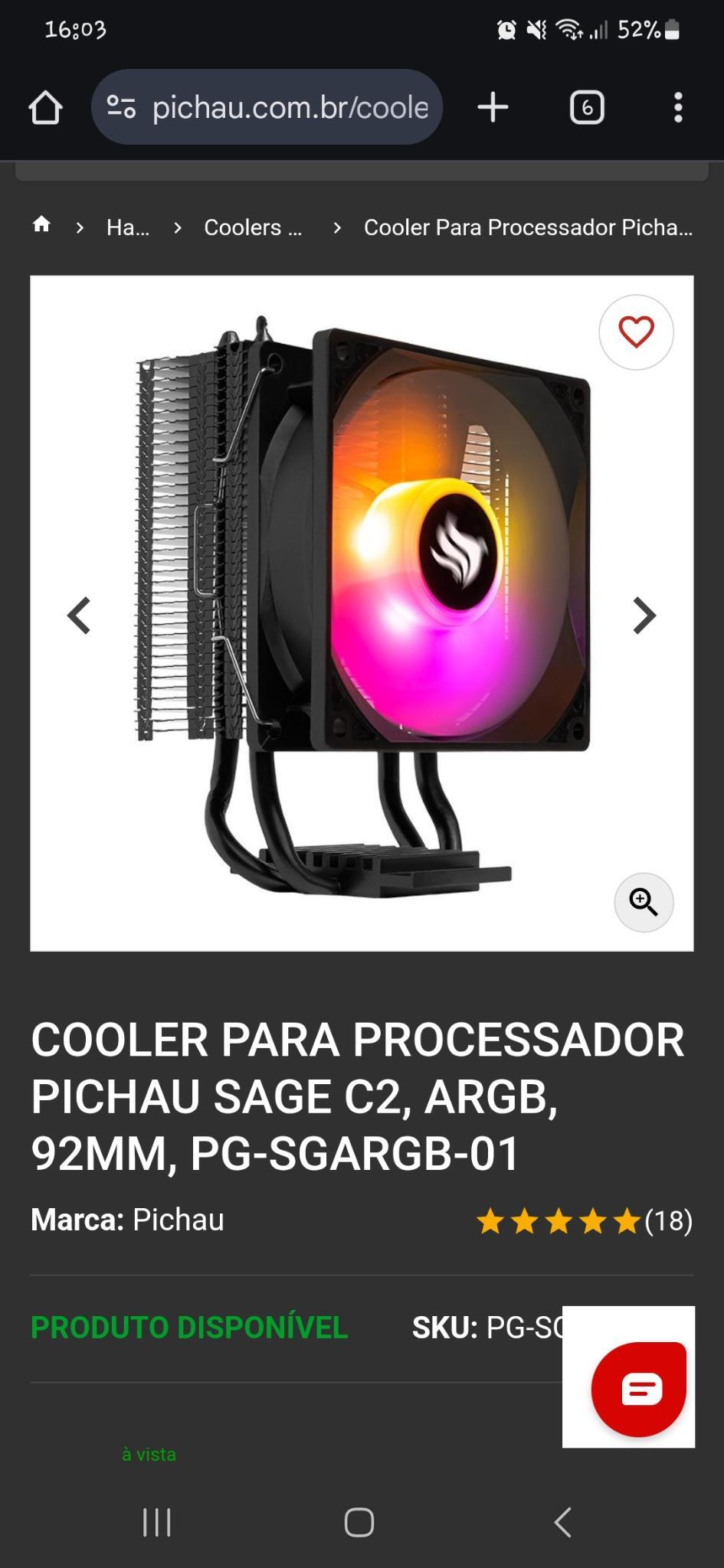The width and height of the screenshot is (724, 1568).
Task: Open the red chat support button
Action: (638, 1389)
